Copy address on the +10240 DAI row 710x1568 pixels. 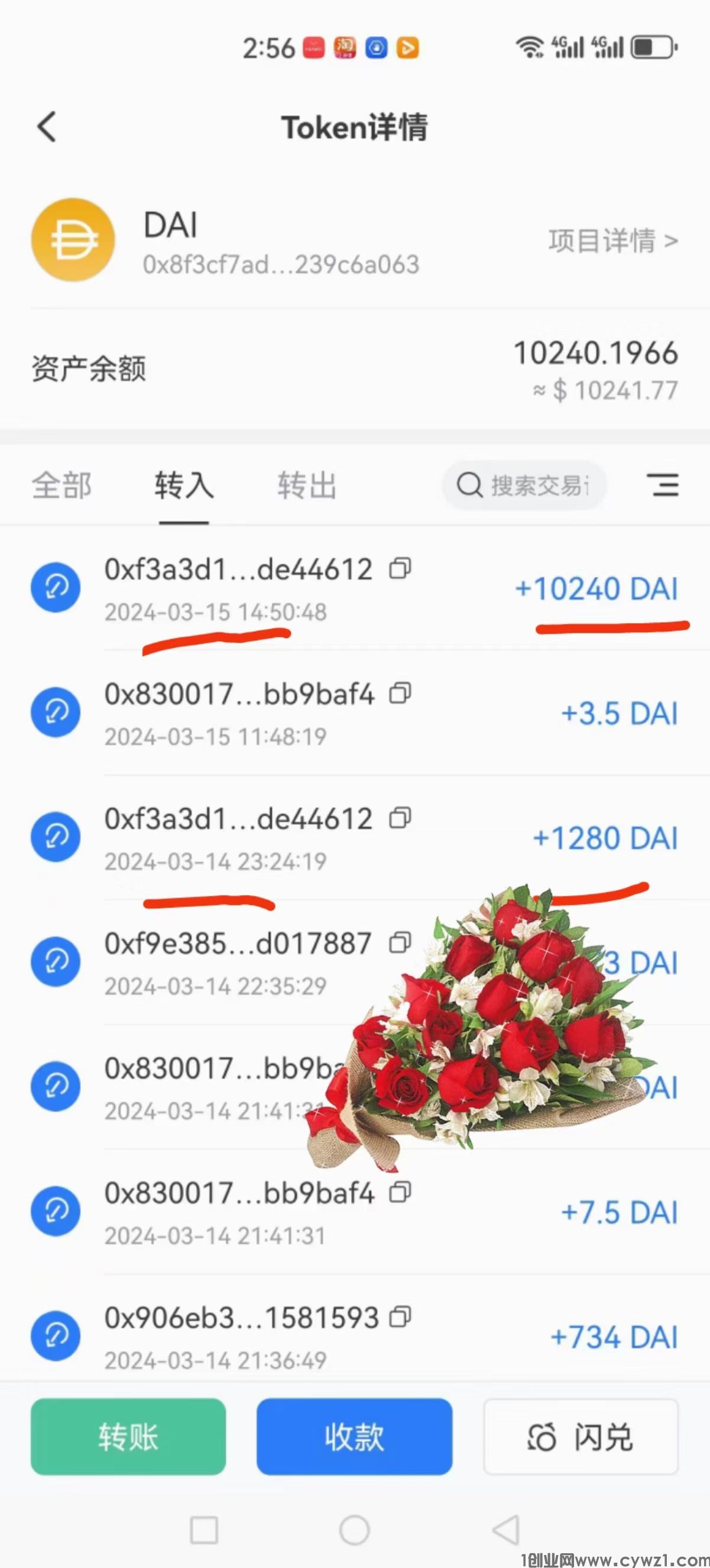pos(400,569)
